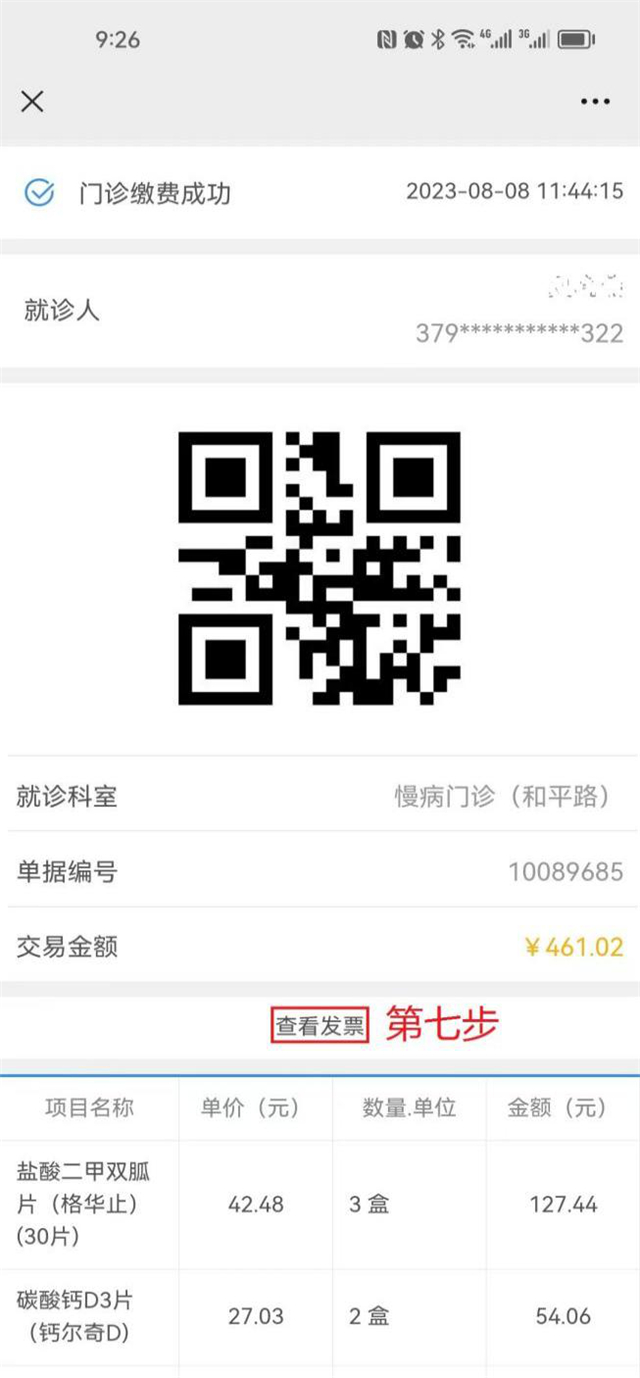Image resolution: width=640 pixels, height=1378 pixels.
Task: Open the three-dot overflow menu
Action: 595,101
